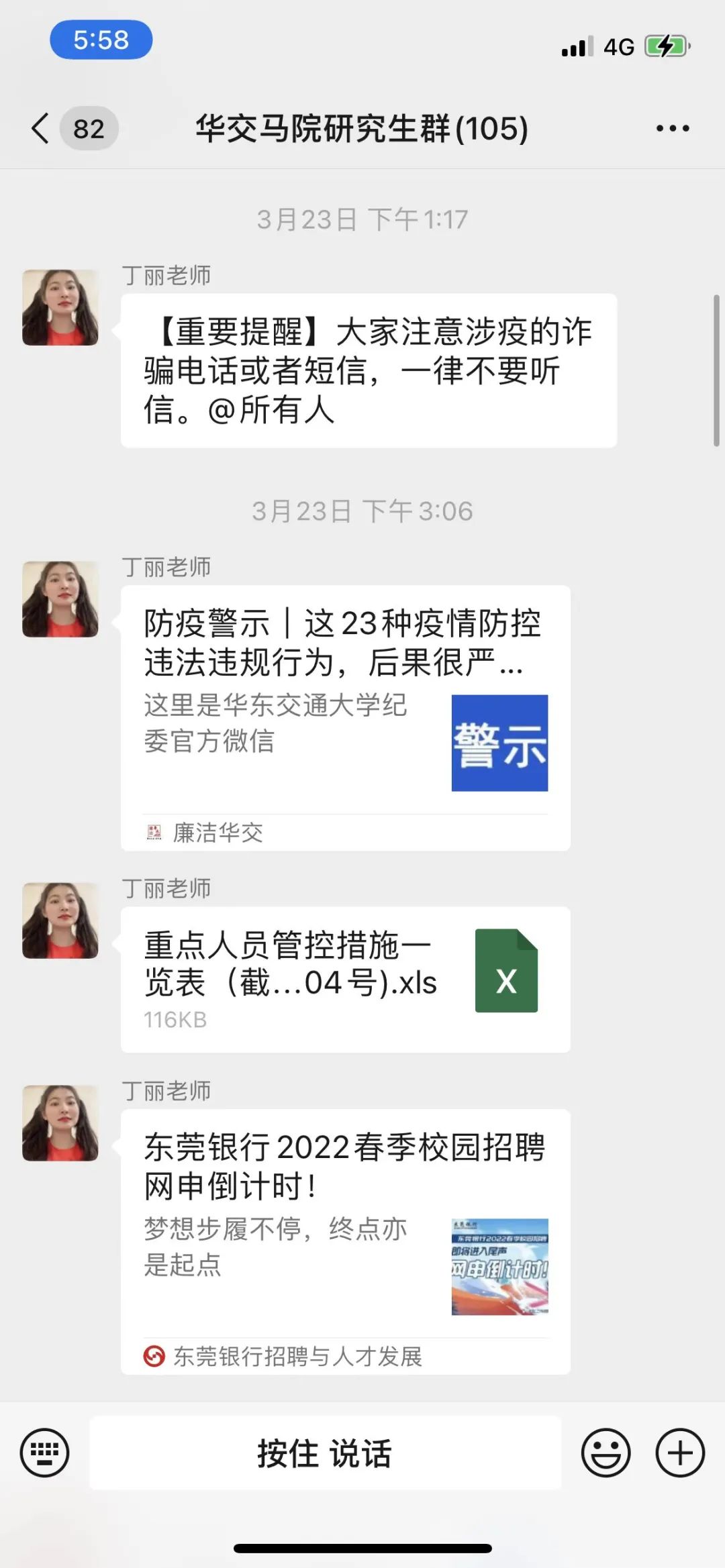The image size is (725, 1568).
Task: Go back to the chat list
Action: tap(42, 128)
